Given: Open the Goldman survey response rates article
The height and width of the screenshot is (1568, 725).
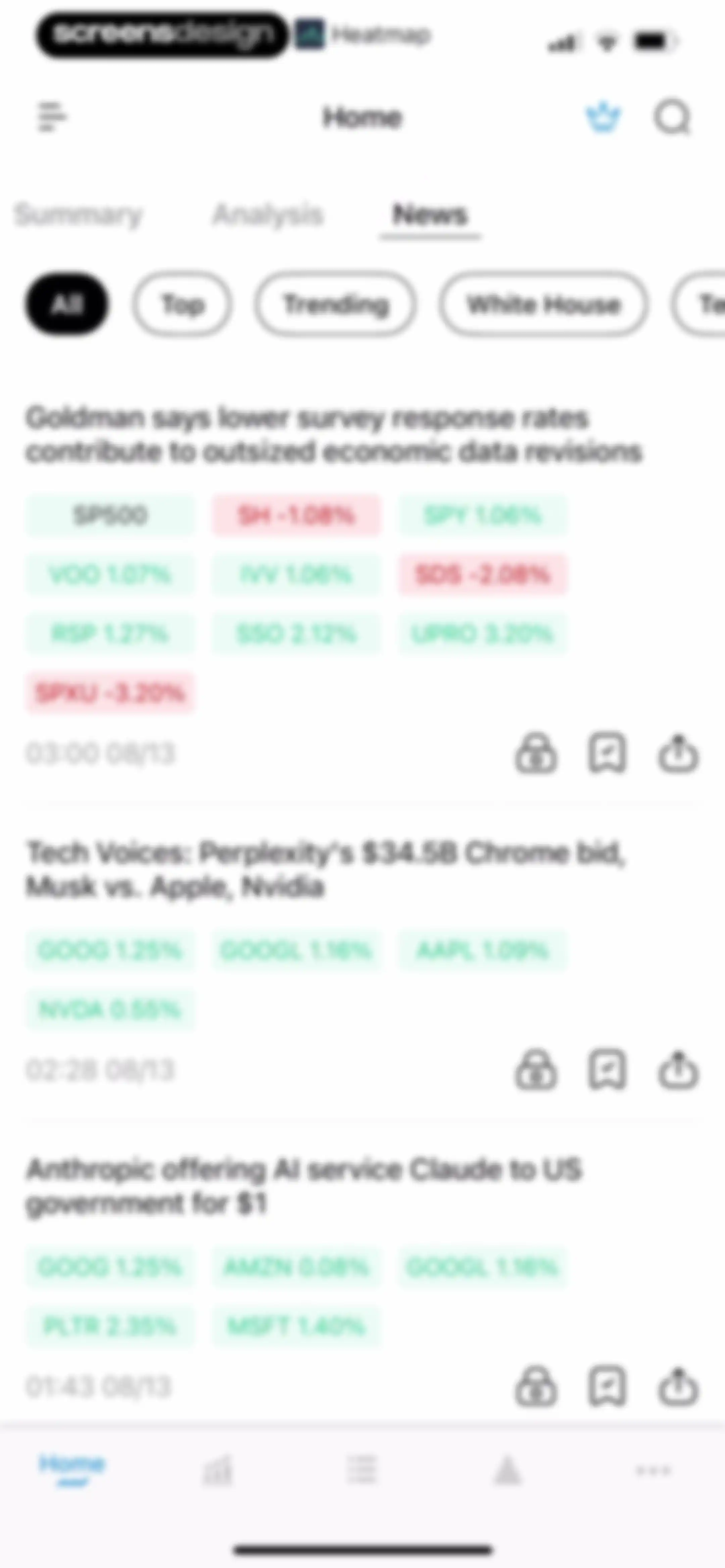Looking at the screenshot, I should point(334,434).
